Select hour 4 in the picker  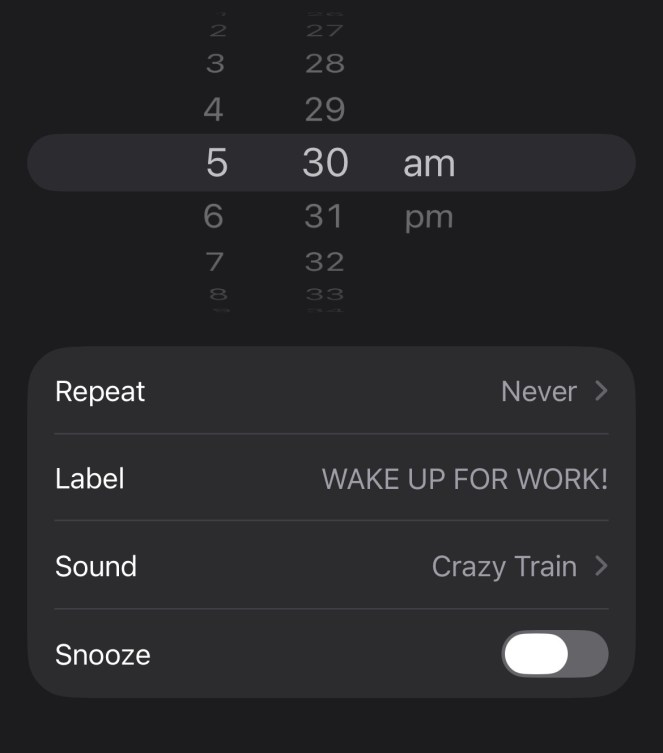214,109
